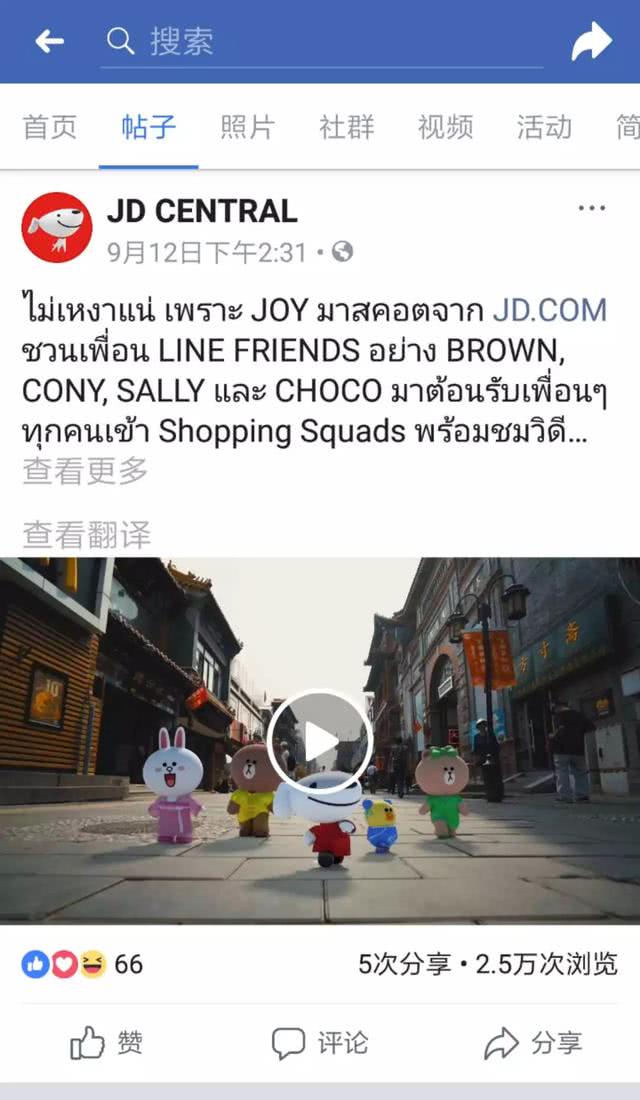Expand the post with 查看更多
Image resolution: width=640 pixels, height=1100 pixels.
[x=86, y=470]
